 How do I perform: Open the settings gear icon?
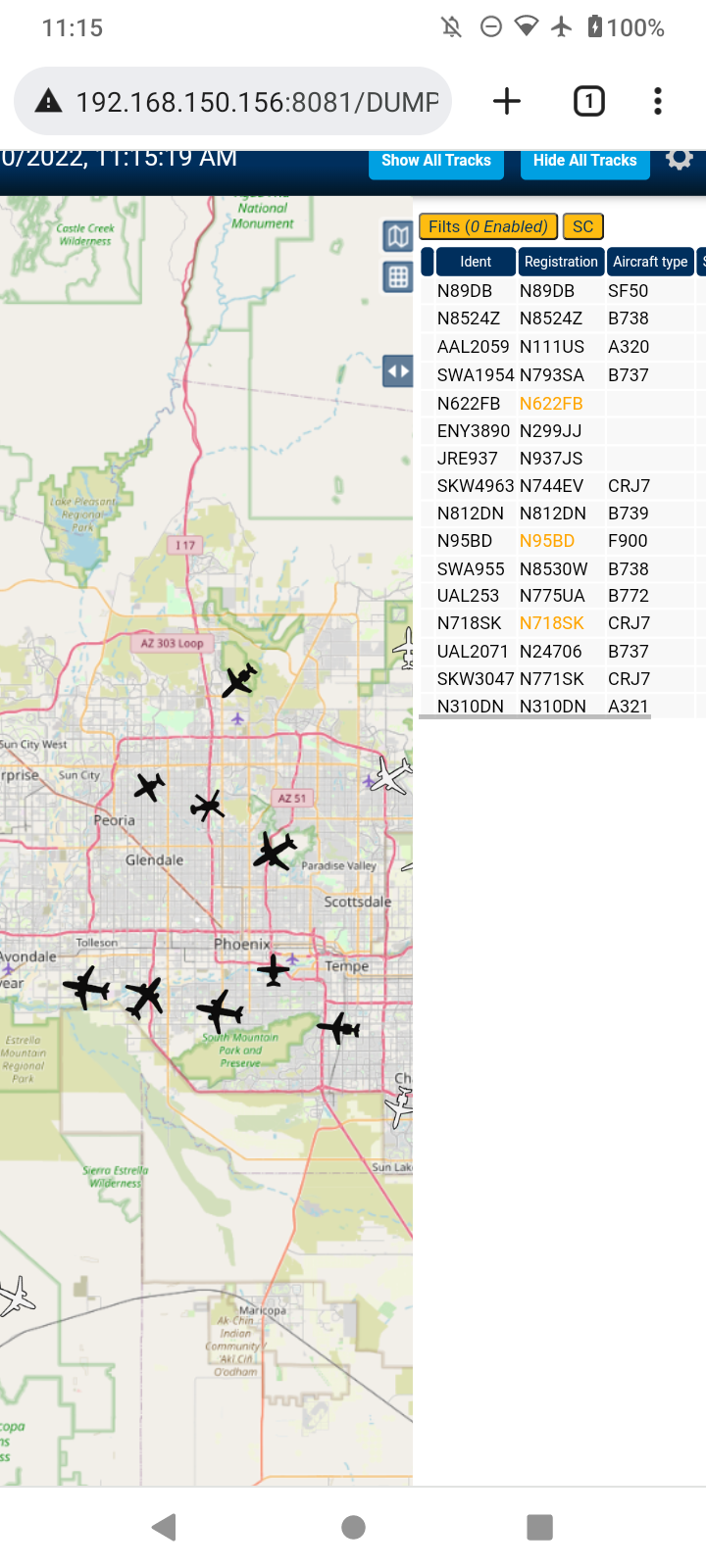[x=680, y=160]
